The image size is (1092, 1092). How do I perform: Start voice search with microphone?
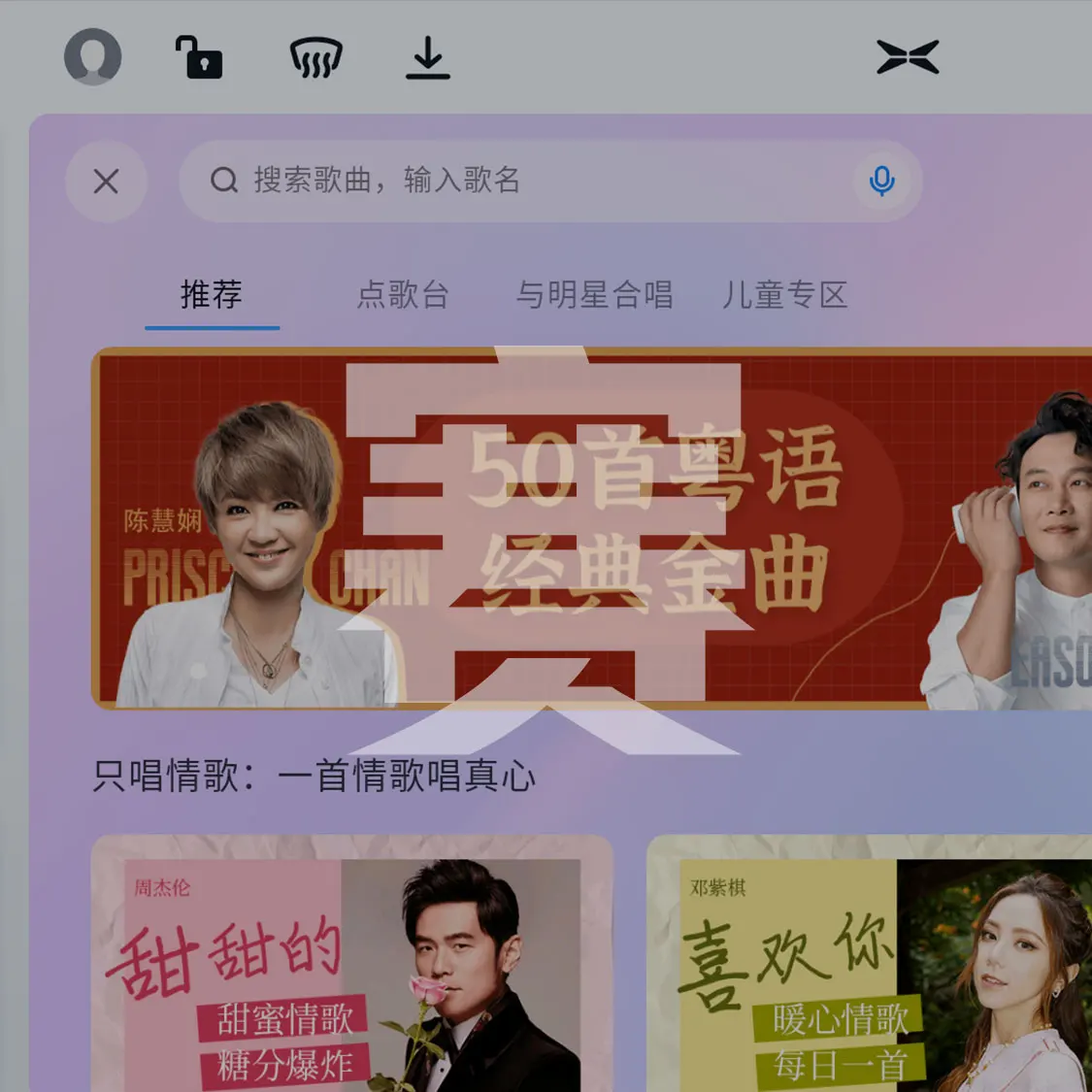(x=881, y=181)
